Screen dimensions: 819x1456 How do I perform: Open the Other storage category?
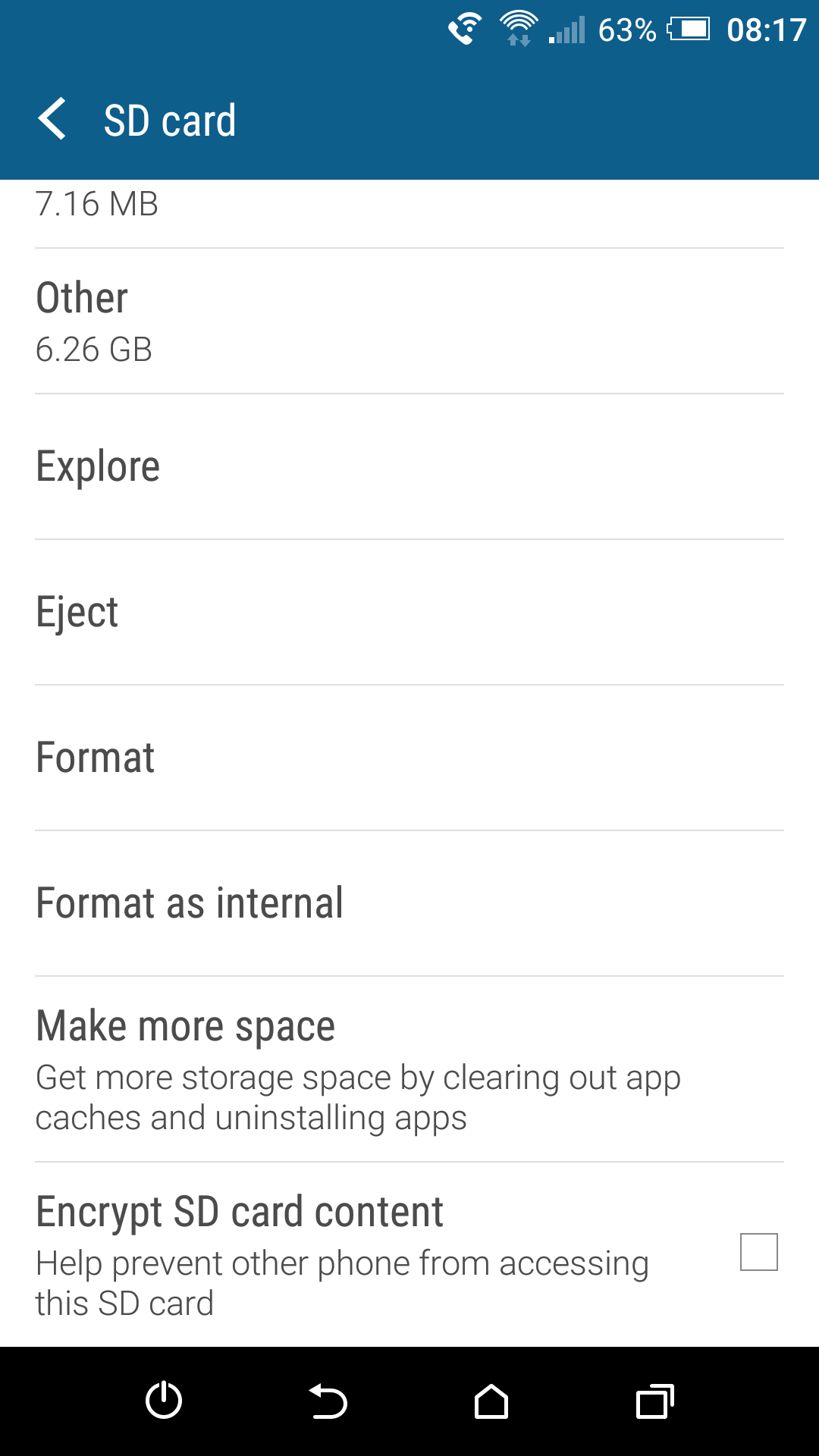[x=409, y=322]
